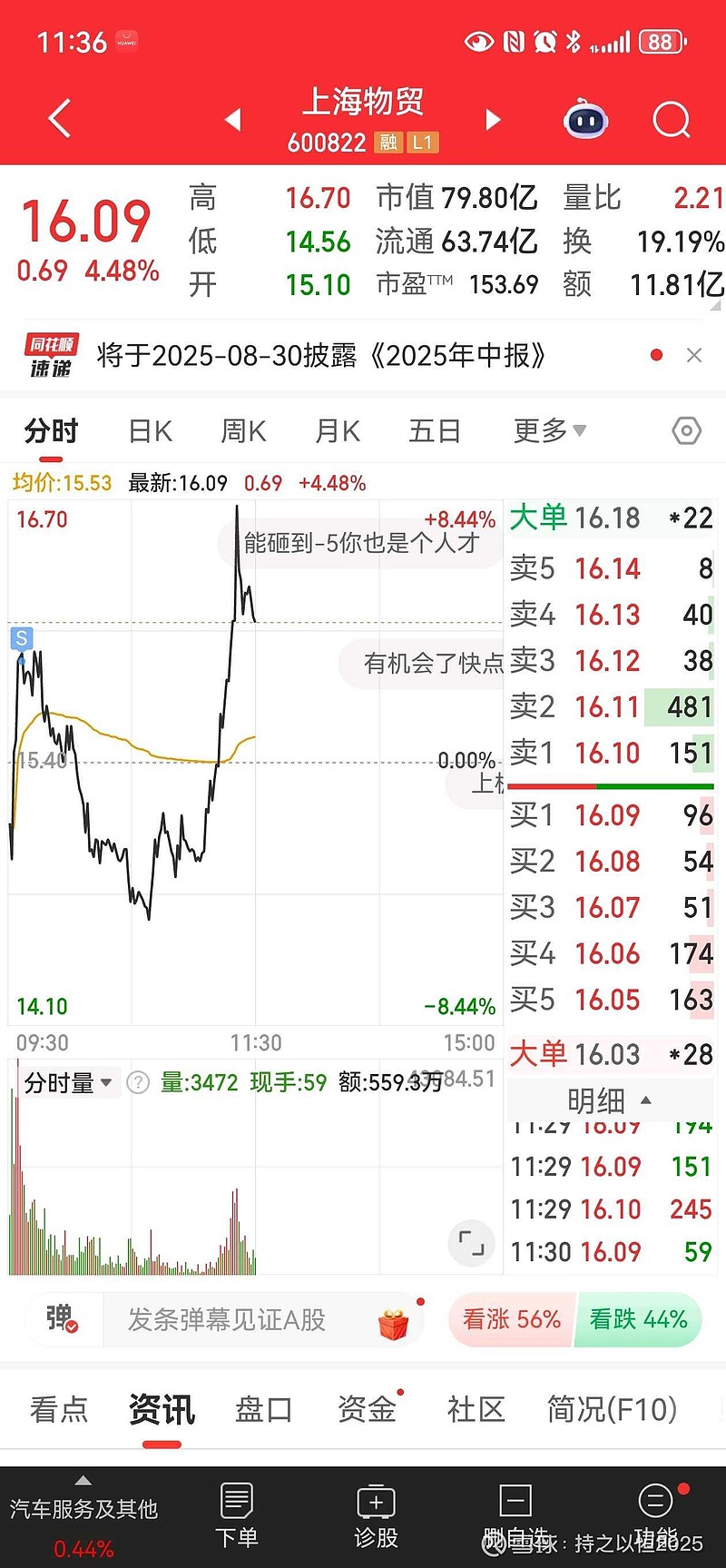The height and width of the screenshot is (1568, 726).
Task: Vote 看跌 44%
Action: pyautogui.click(x=639, y=1319)
